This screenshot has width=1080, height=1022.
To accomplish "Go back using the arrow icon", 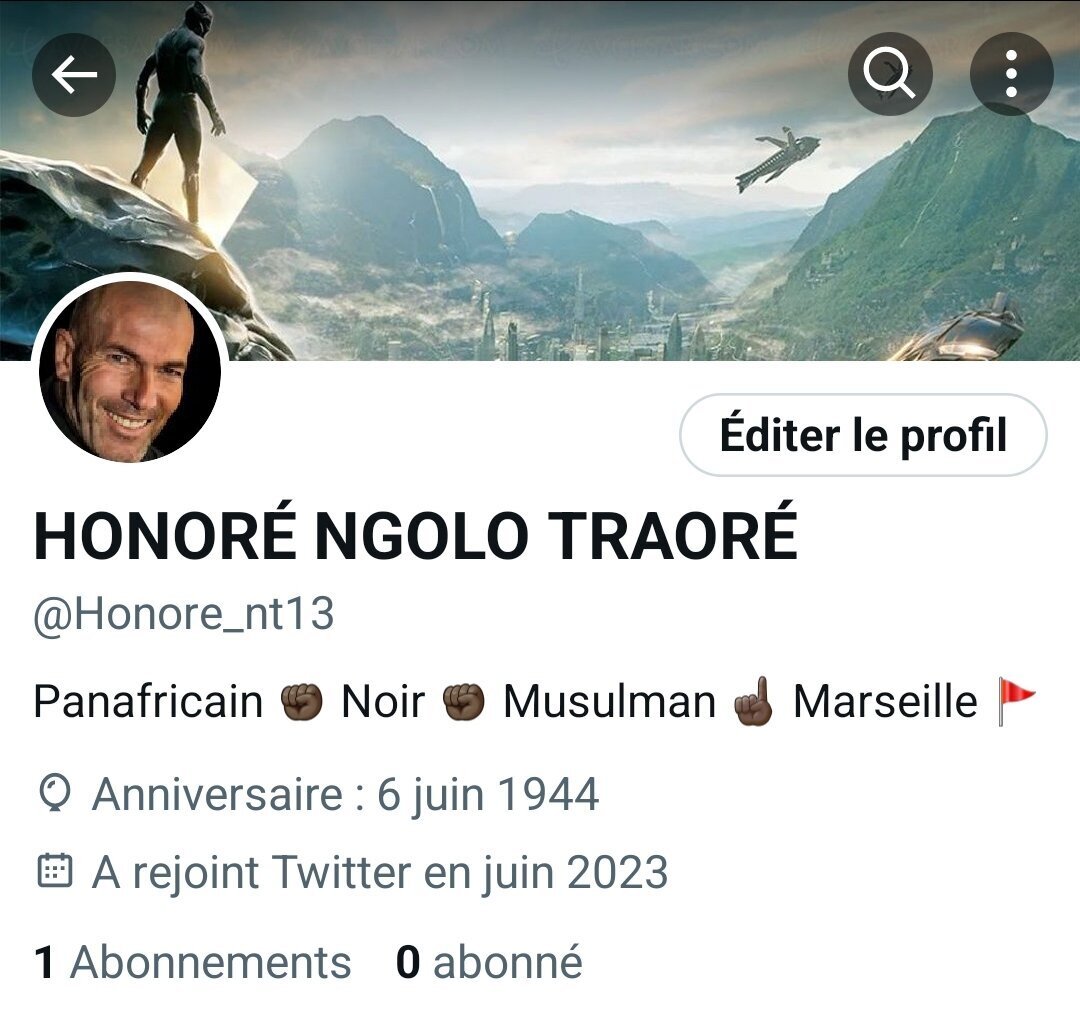I will pos(74,75).
